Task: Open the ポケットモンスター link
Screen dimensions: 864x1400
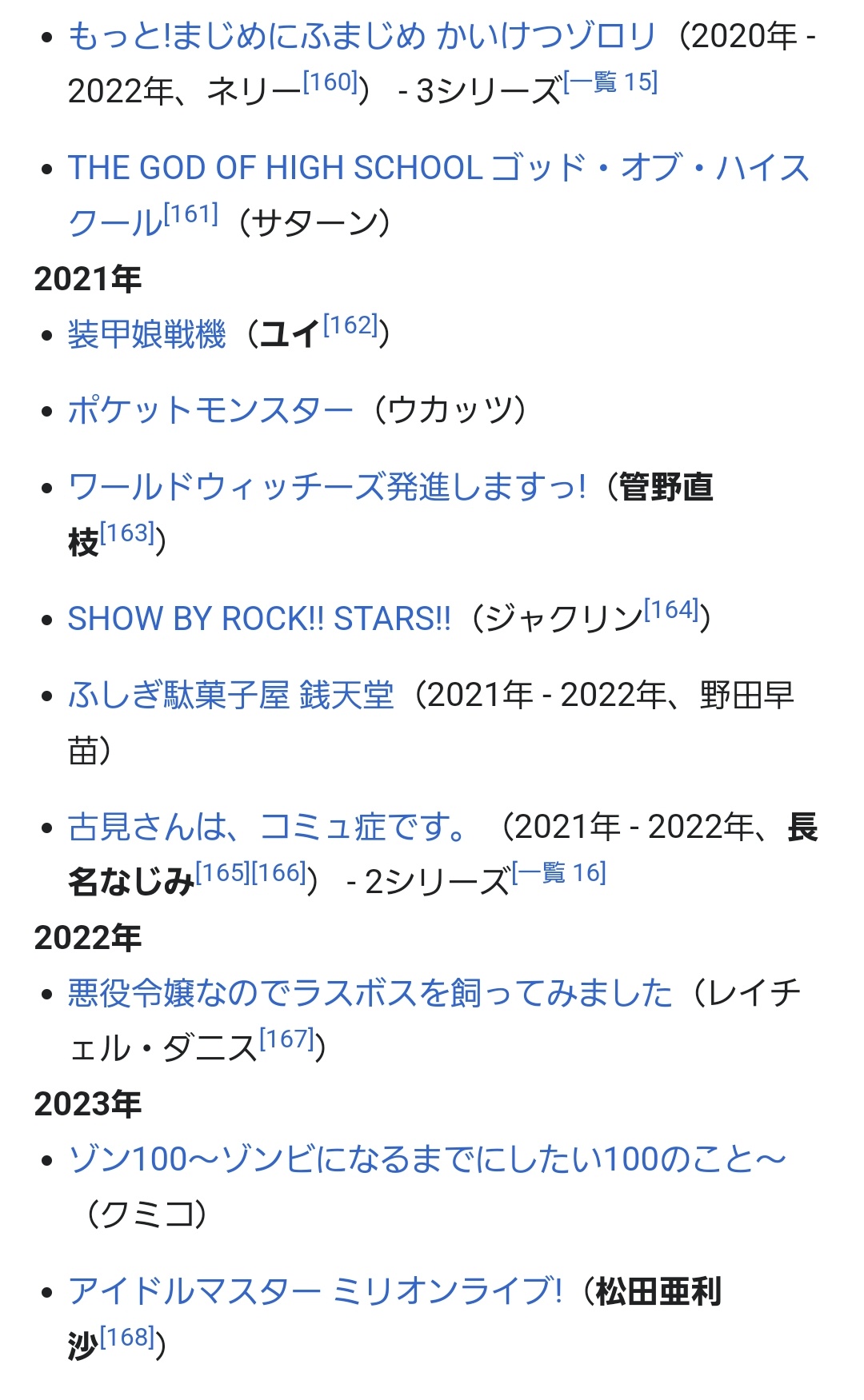Action: (x=210, y=410)
